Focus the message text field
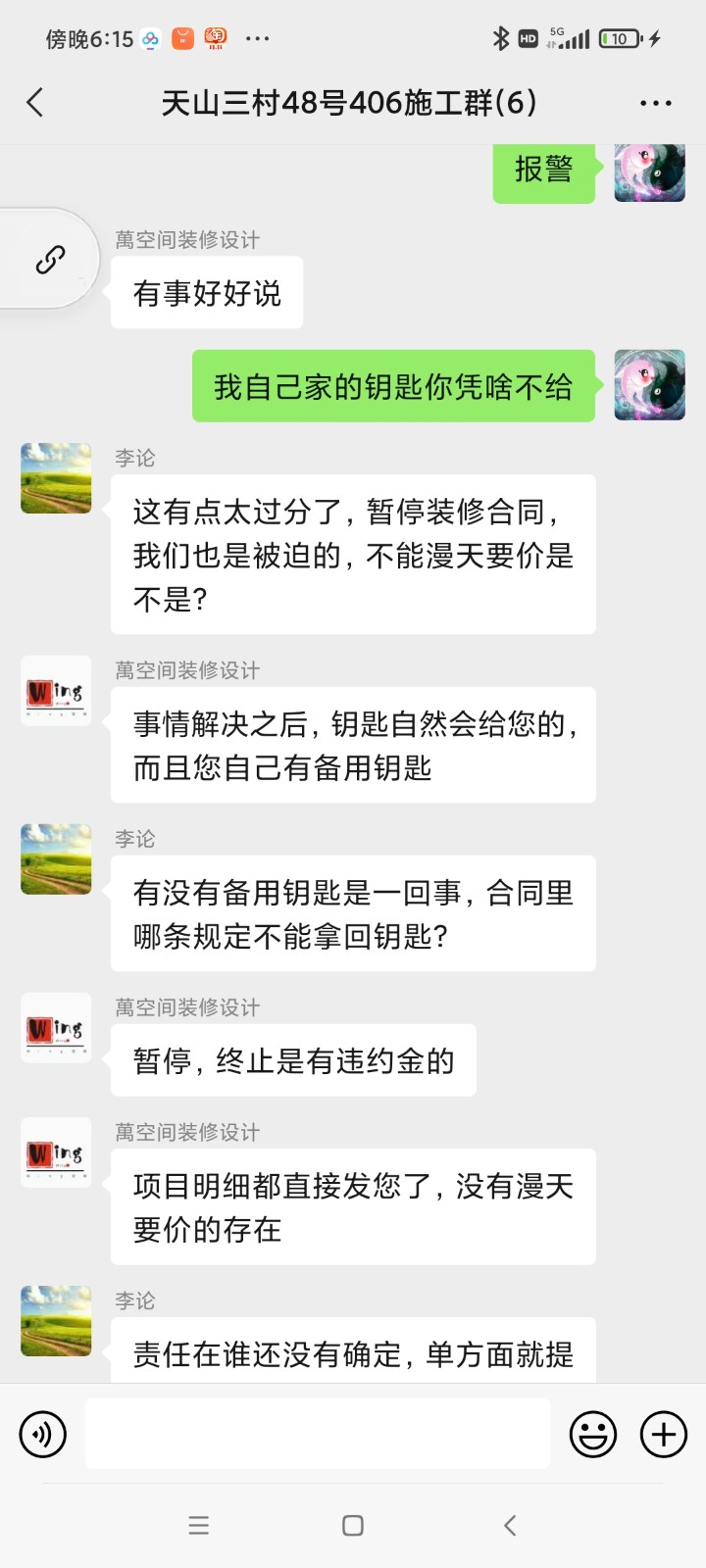 coord(318,1434)
